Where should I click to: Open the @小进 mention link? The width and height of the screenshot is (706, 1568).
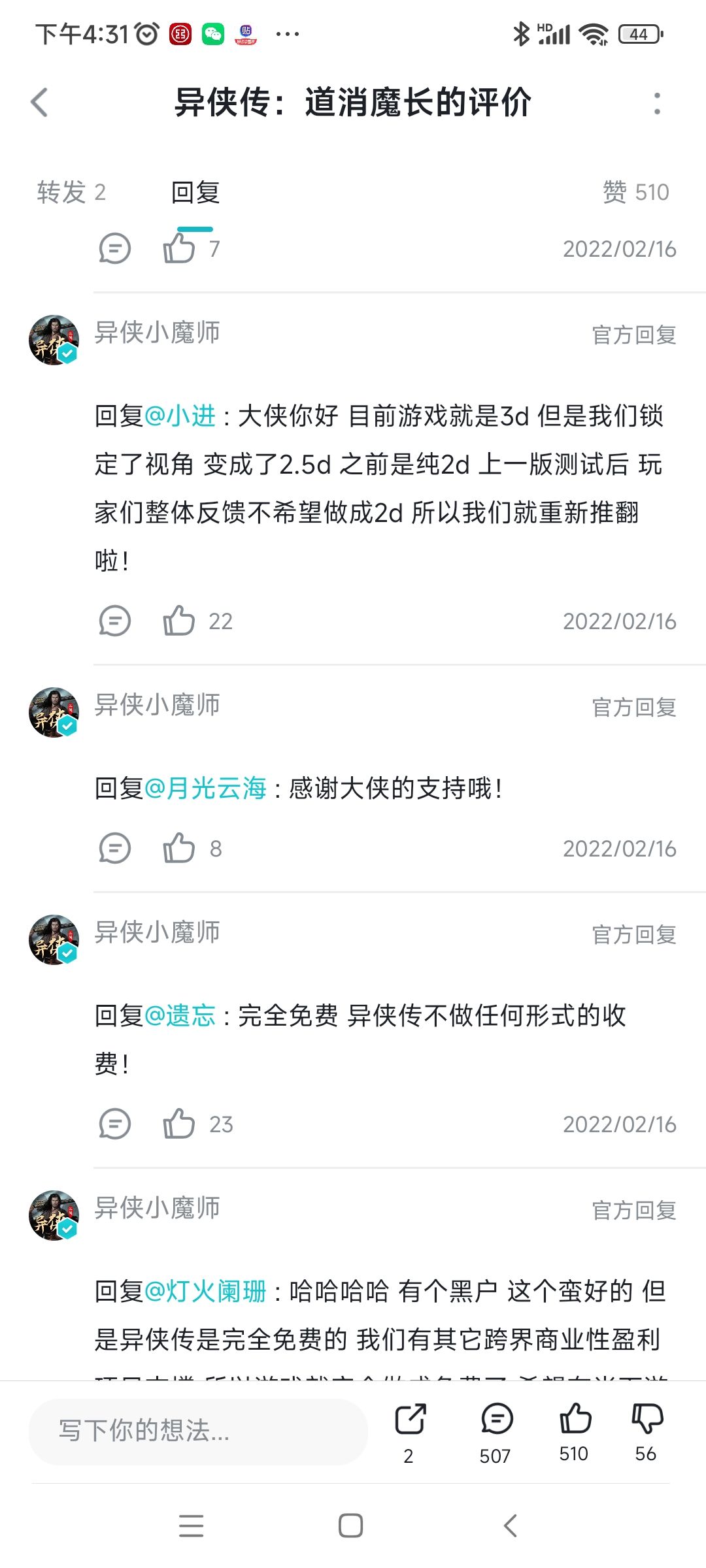(180, 416)
